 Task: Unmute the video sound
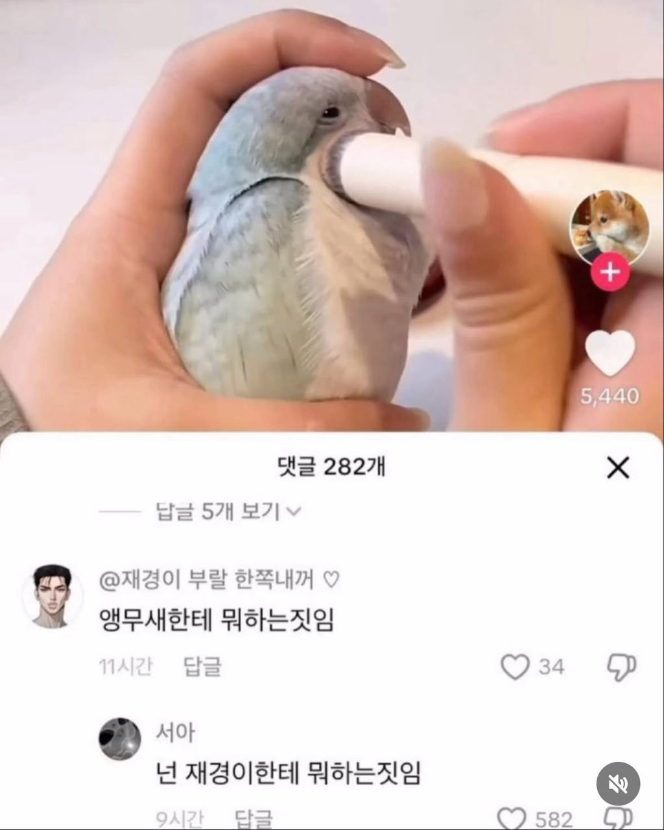point(618,783)
